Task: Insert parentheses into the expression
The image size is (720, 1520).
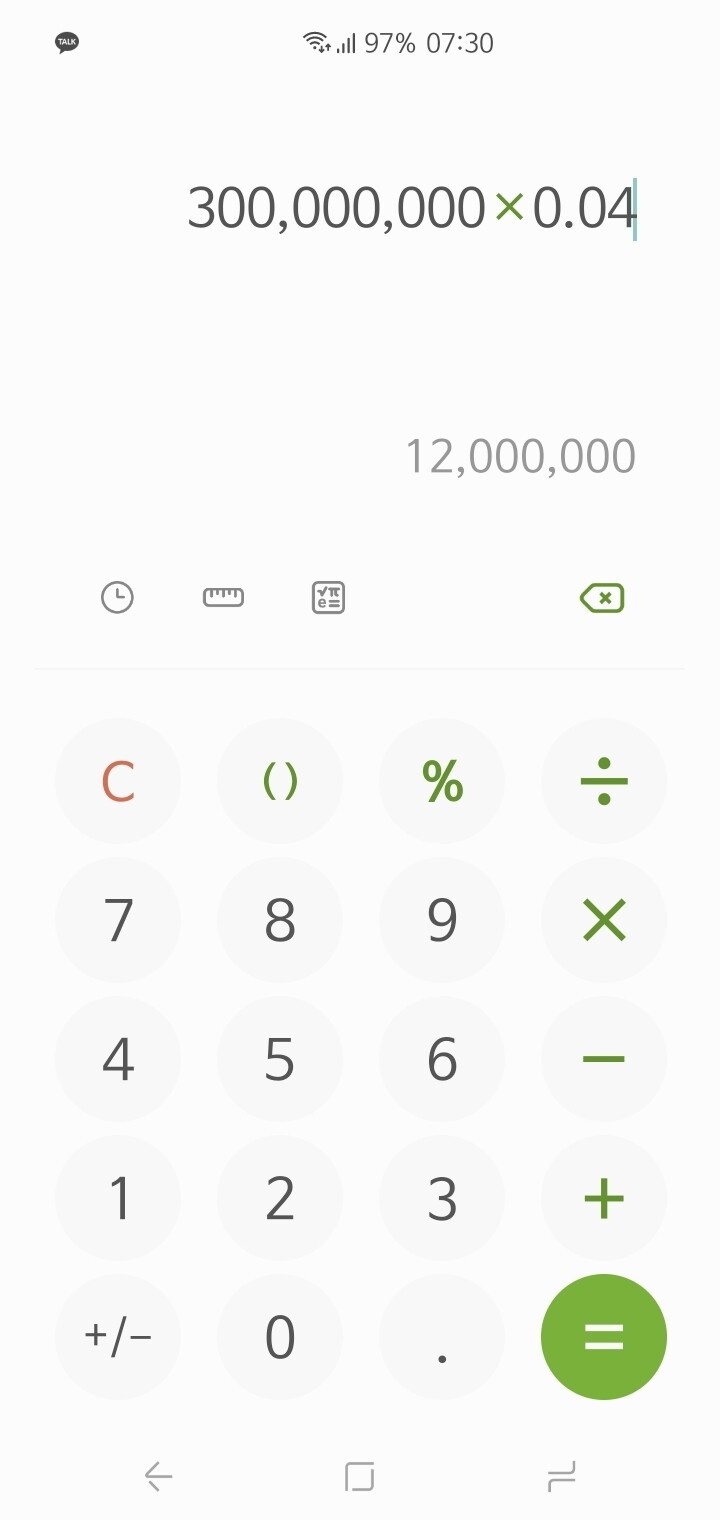Action: tap(280, 781)
